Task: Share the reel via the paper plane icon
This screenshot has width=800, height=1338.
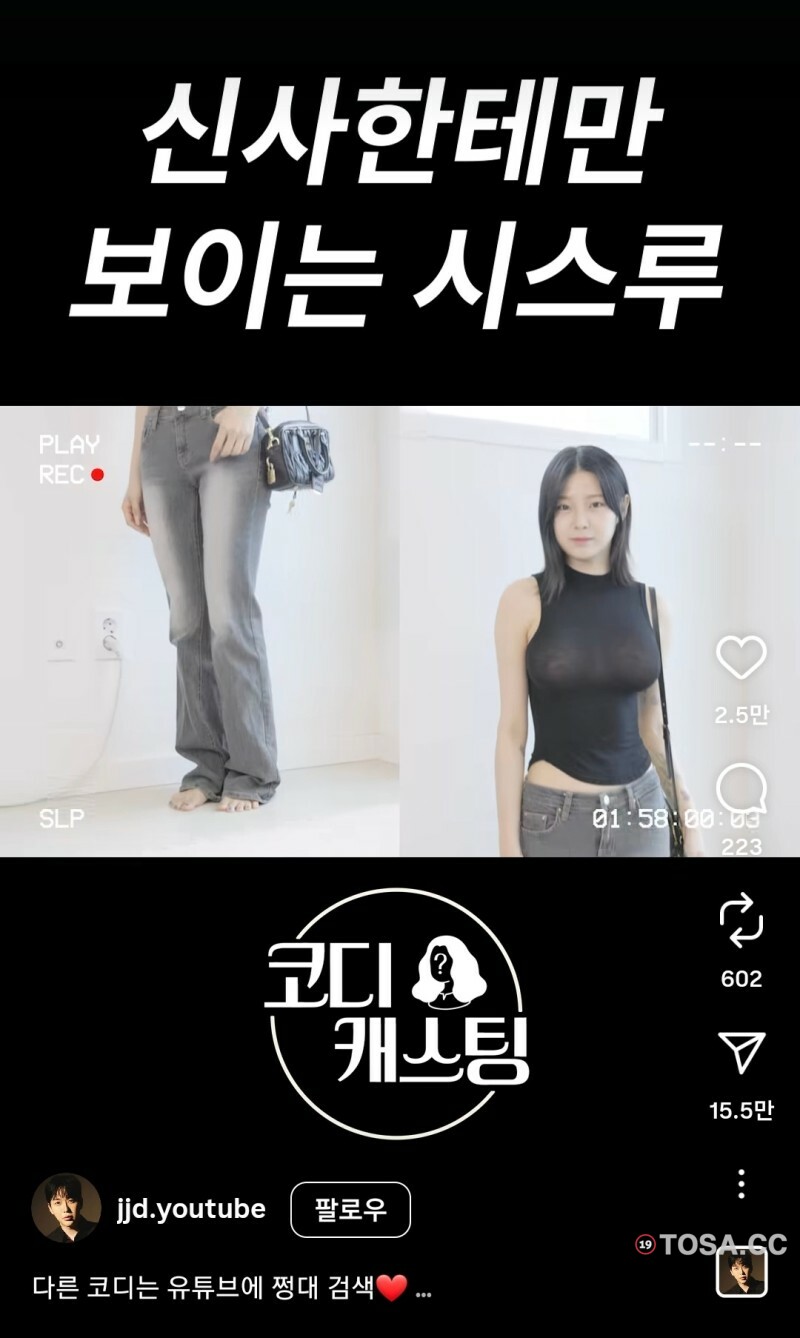Action: (x=741, y=1051)
